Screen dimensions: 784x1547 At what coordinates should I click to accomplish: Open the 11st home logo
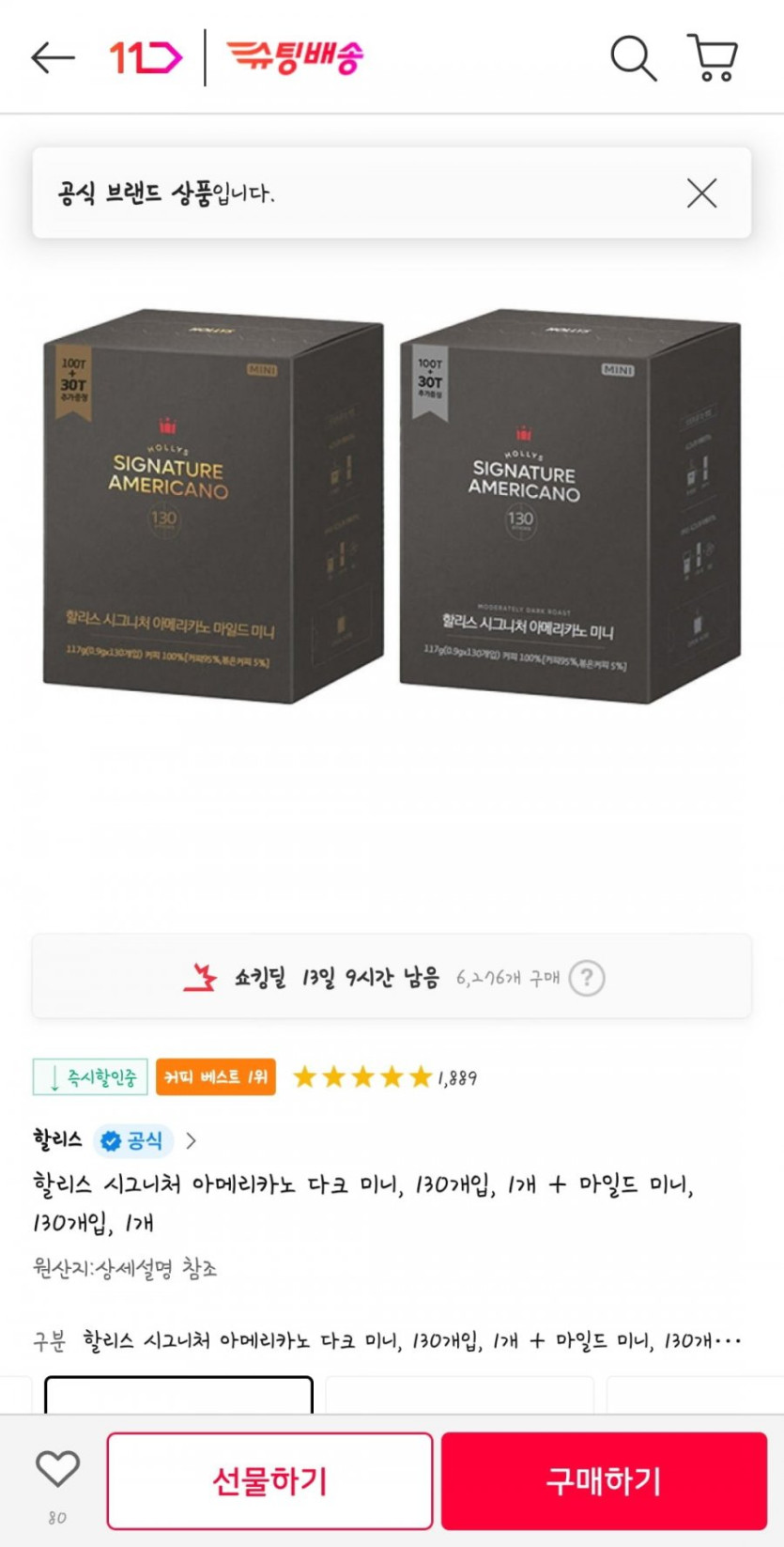pyautogui.click(x=146, y=58)
